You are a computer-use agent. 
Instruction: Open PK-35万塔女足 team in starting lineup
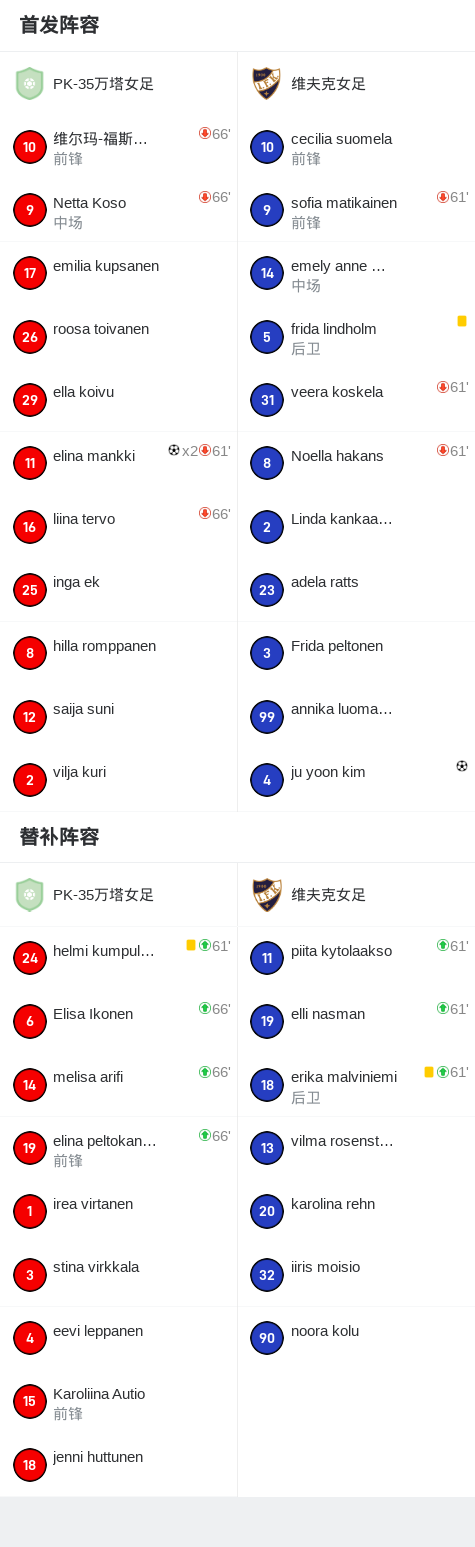tap(118, 84)
